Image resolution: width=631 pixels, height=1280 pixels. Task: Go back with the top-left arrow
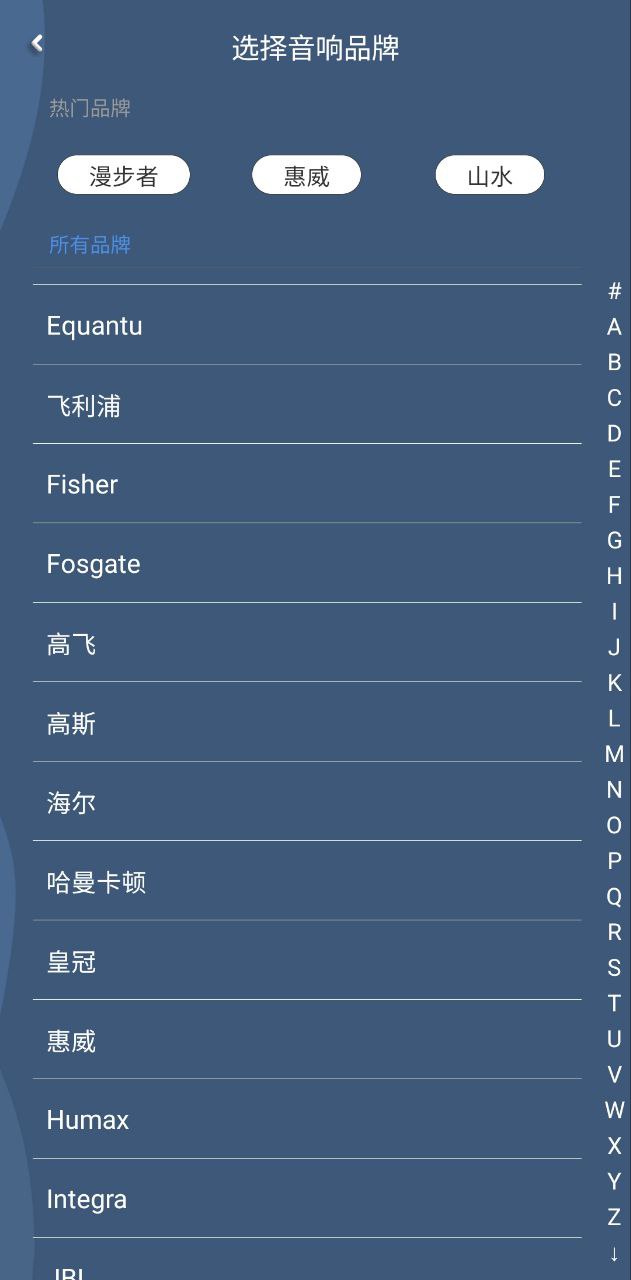pos(37,43)
